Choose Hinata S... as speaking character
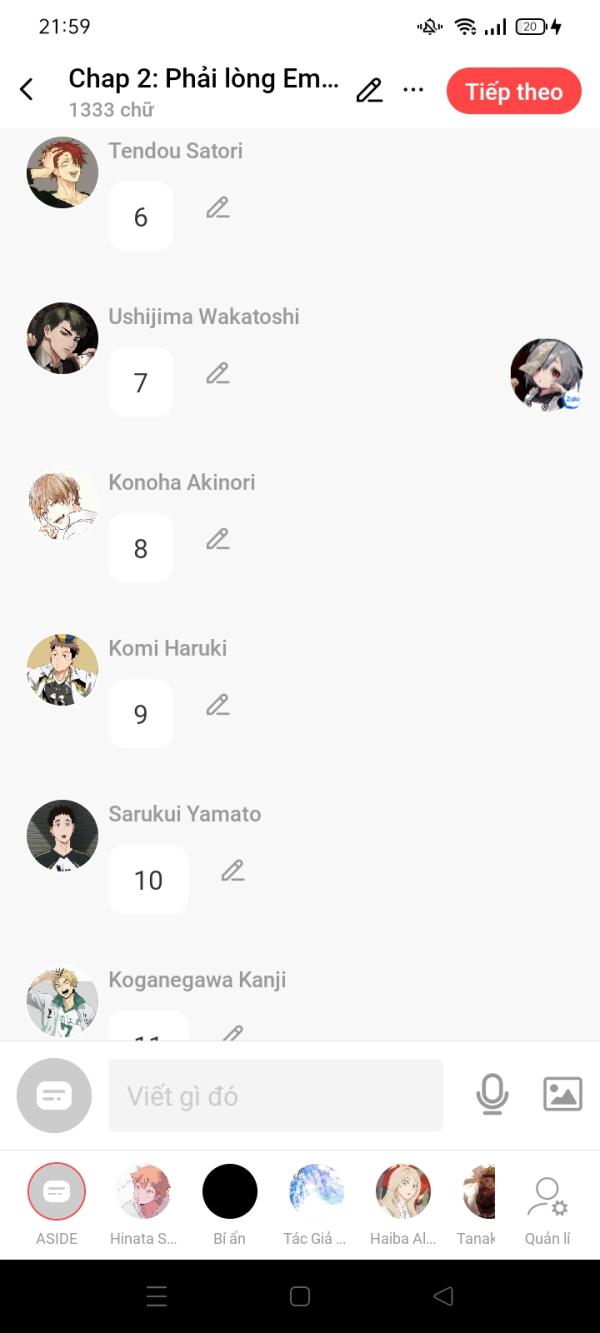 point(143,1203)
